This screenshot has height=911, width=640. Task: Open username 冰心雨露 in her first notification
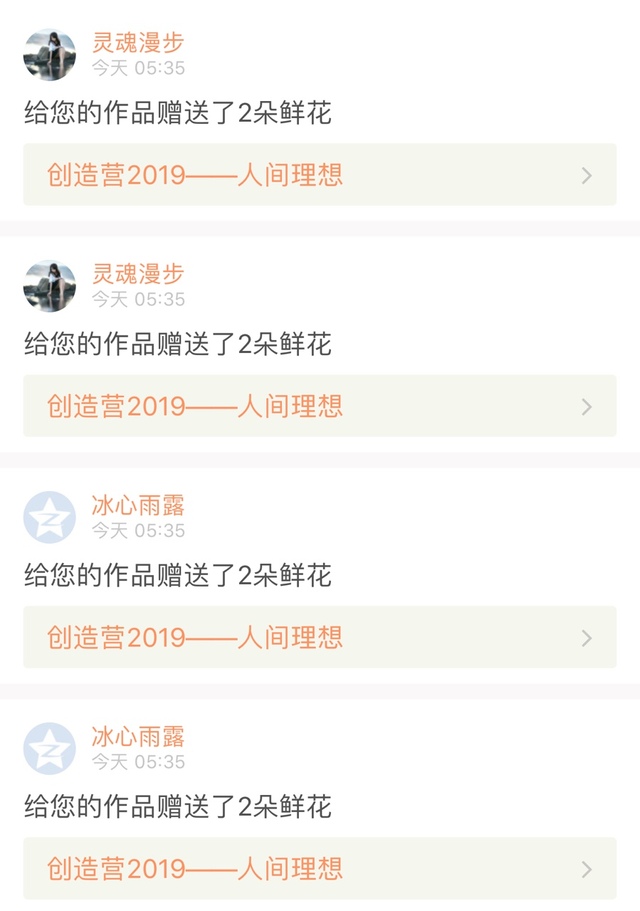138,505
